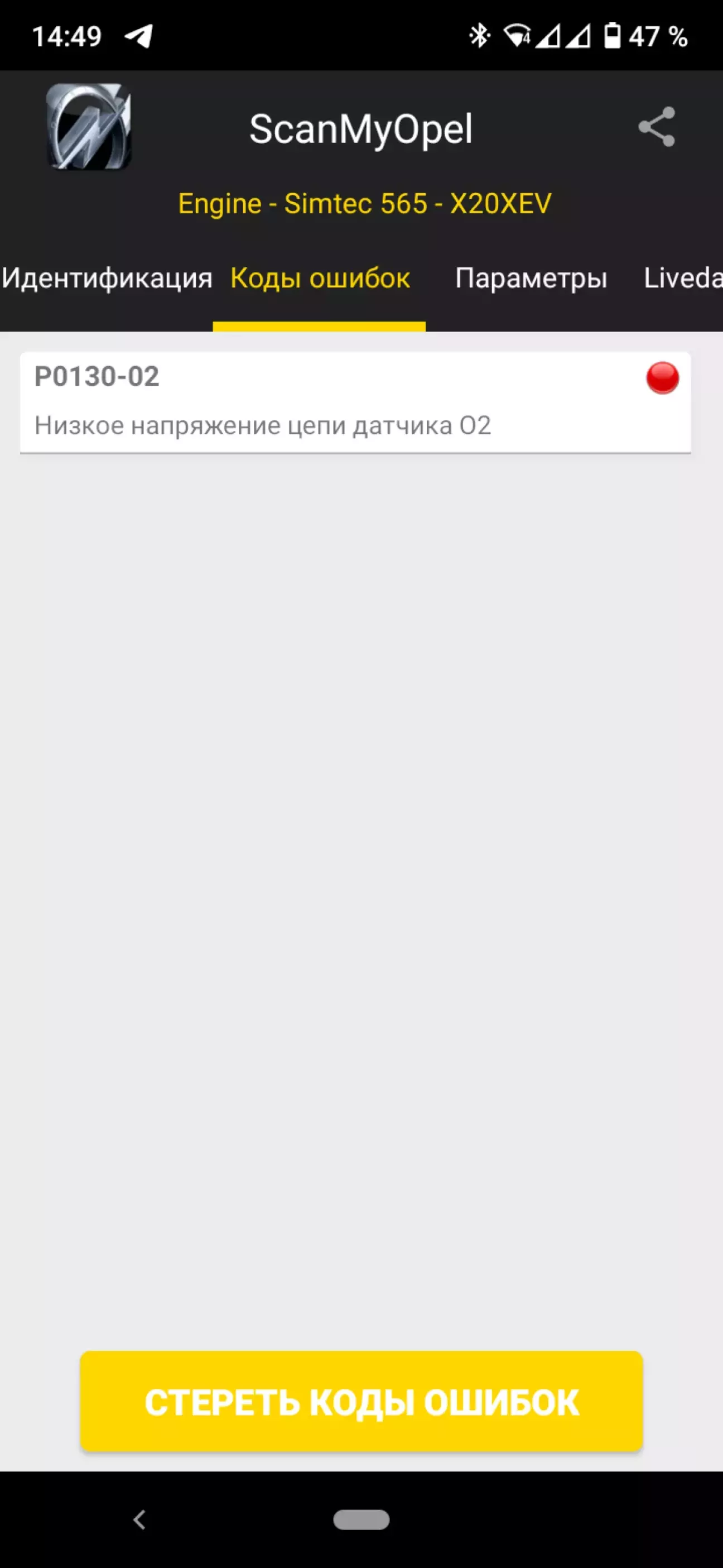Viewport: 723px width, 1568px height.
Task: Tap Стереть коды ошибок button
Action: (x=361, y=1401)
